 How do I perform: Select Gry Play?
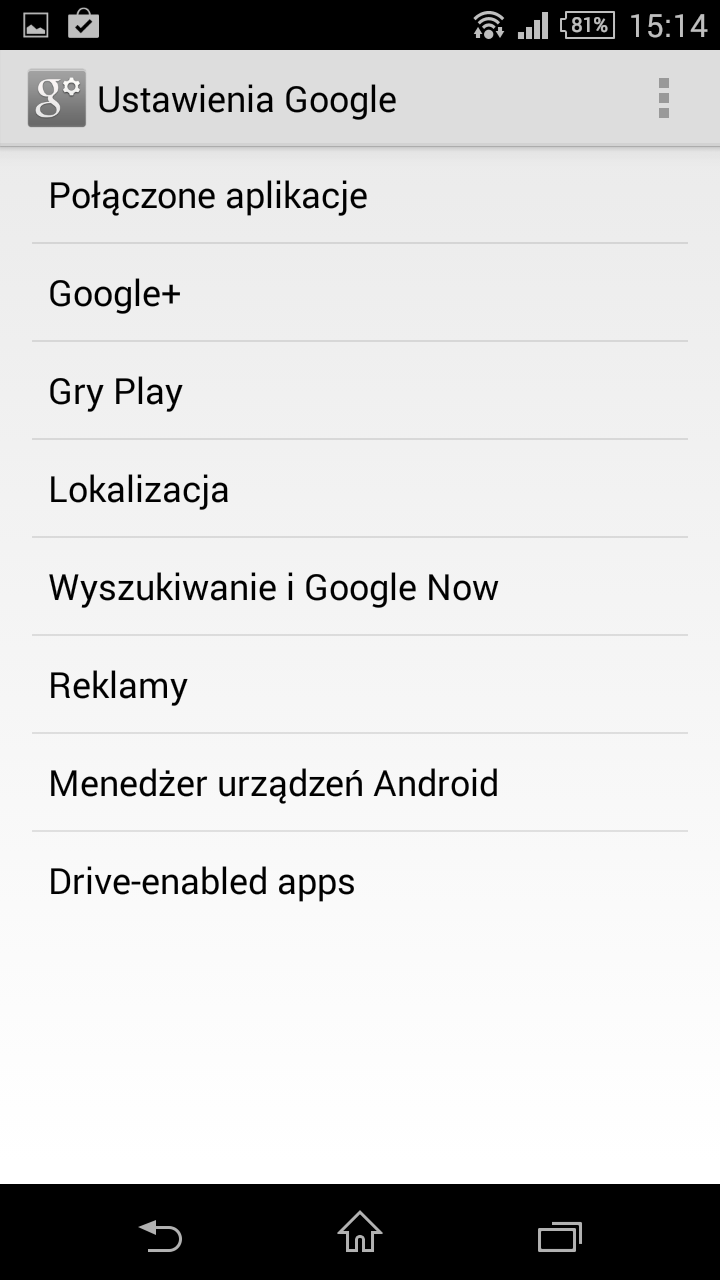(x=360, y=391)
